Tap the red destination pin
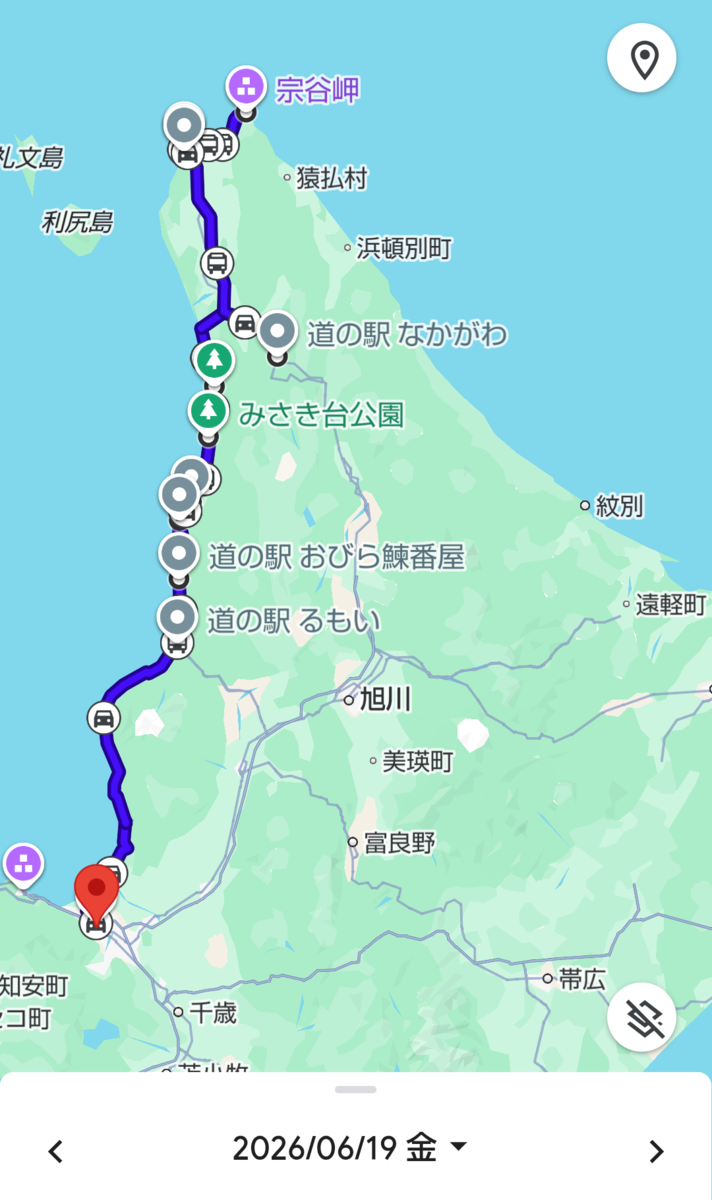Screen dimensions: 712x1200 tap(96, 892)
